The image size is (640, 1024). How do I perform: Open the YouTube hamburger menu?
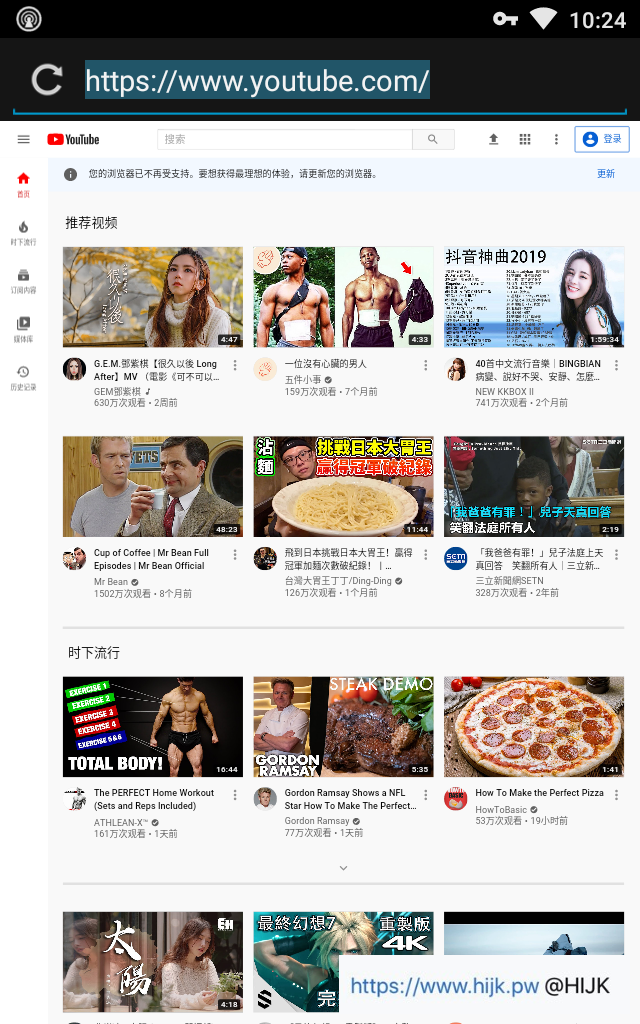pos(24,140)
